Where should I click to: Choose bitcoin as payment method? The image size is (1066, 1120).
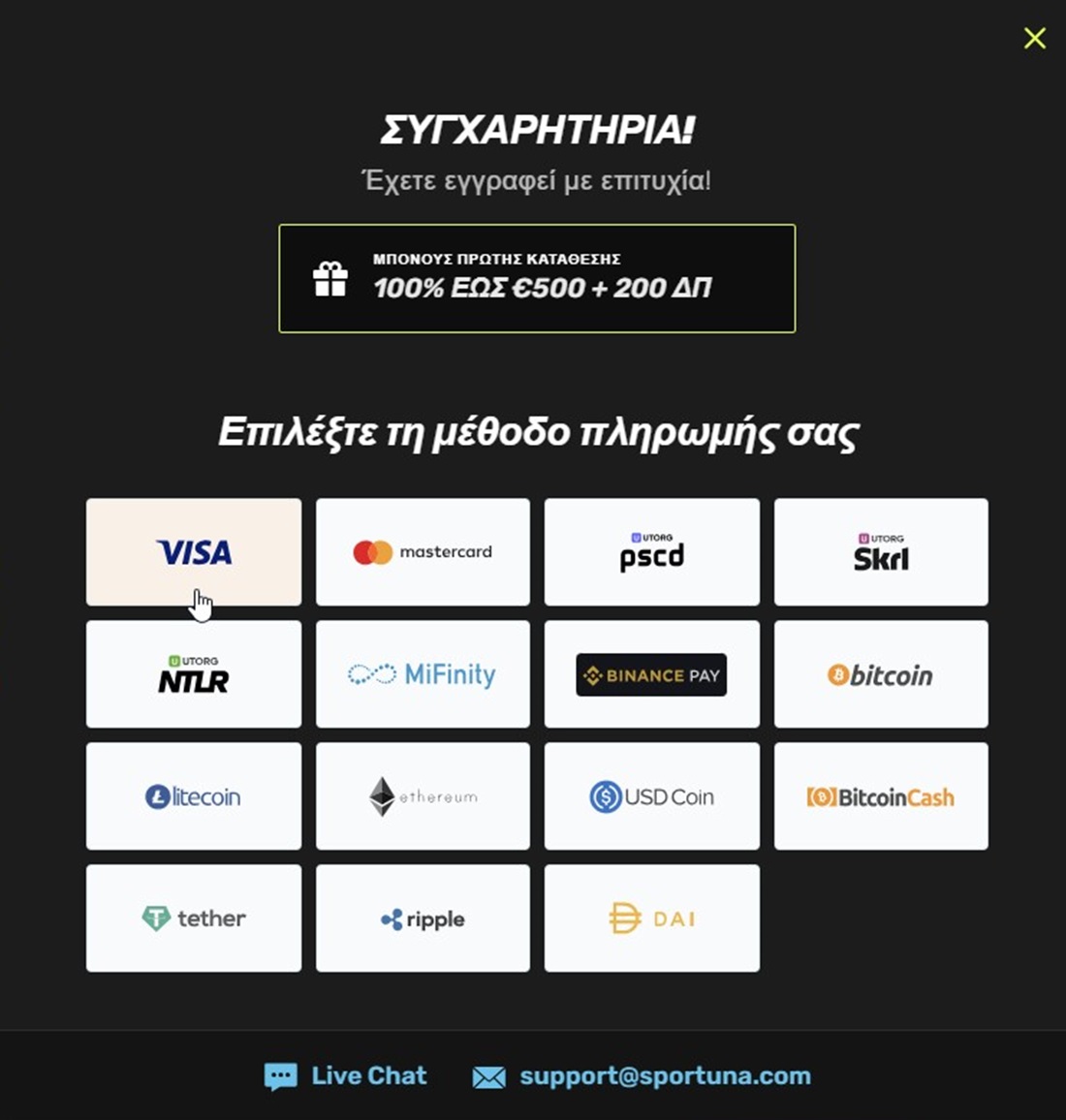881,674
